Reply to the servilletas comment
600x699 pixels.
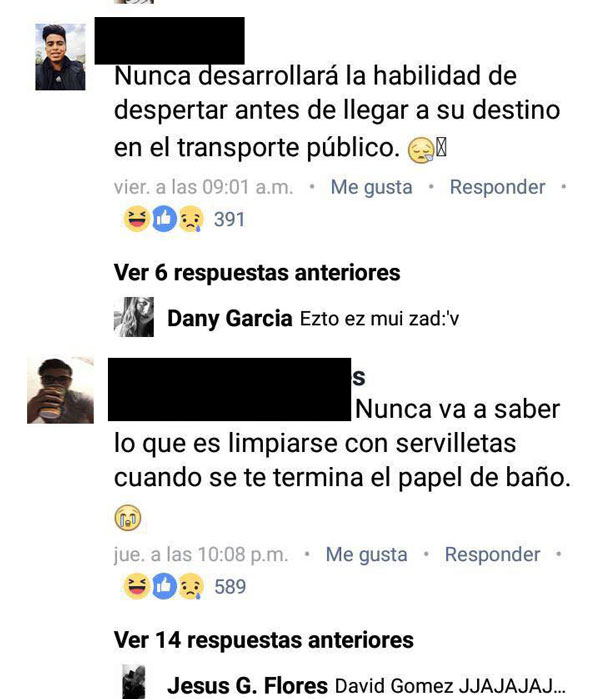492,554
